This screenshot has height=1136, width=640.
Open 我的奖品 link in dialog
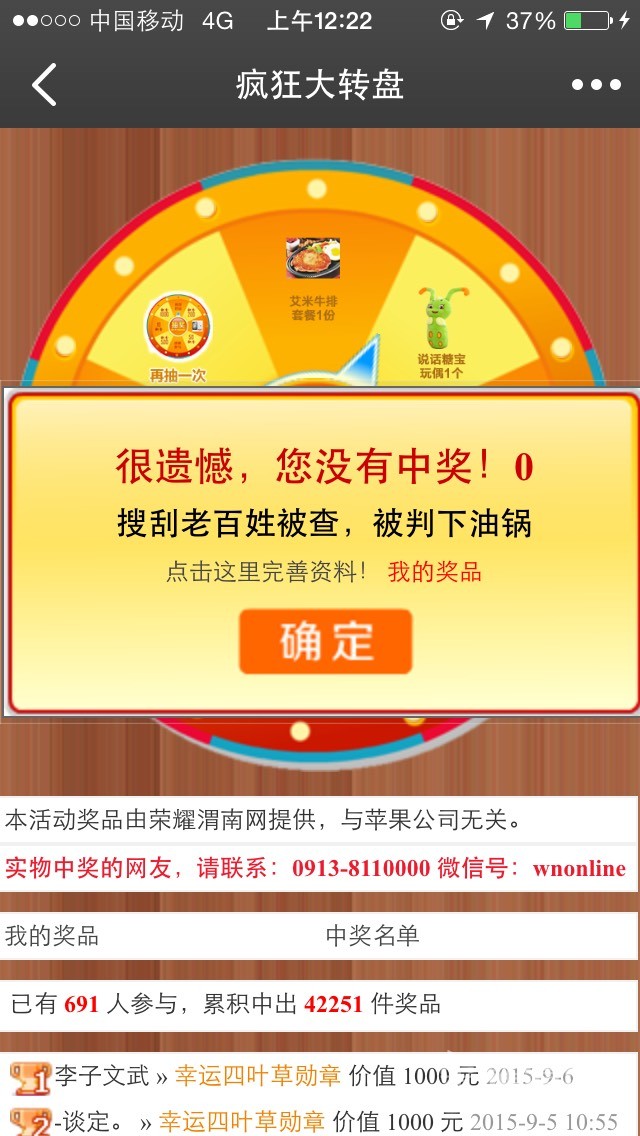click(x=435, y=572)
